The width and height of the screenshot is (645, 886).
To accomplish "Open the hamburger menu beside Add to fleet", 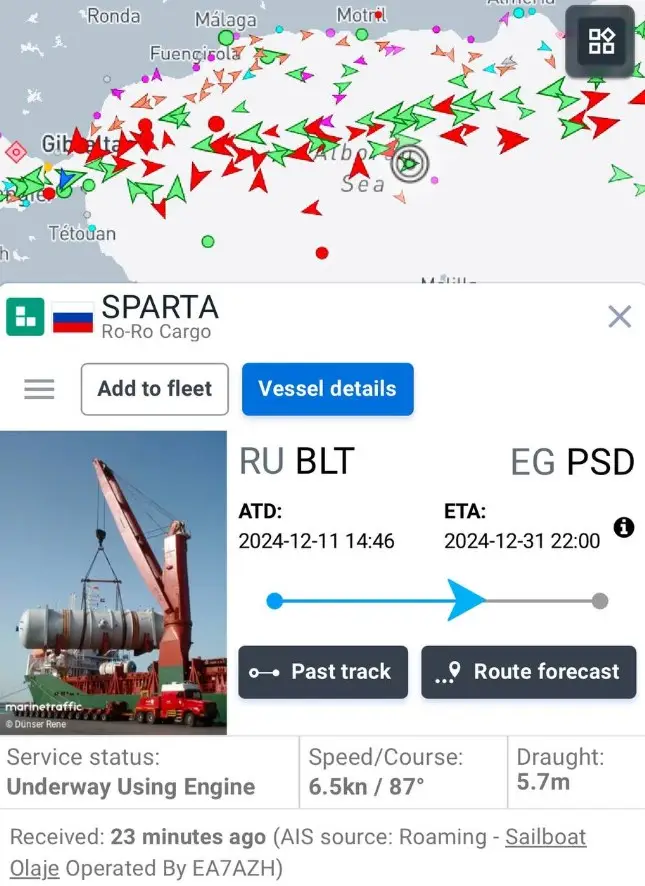I will [x=39, y=389].
